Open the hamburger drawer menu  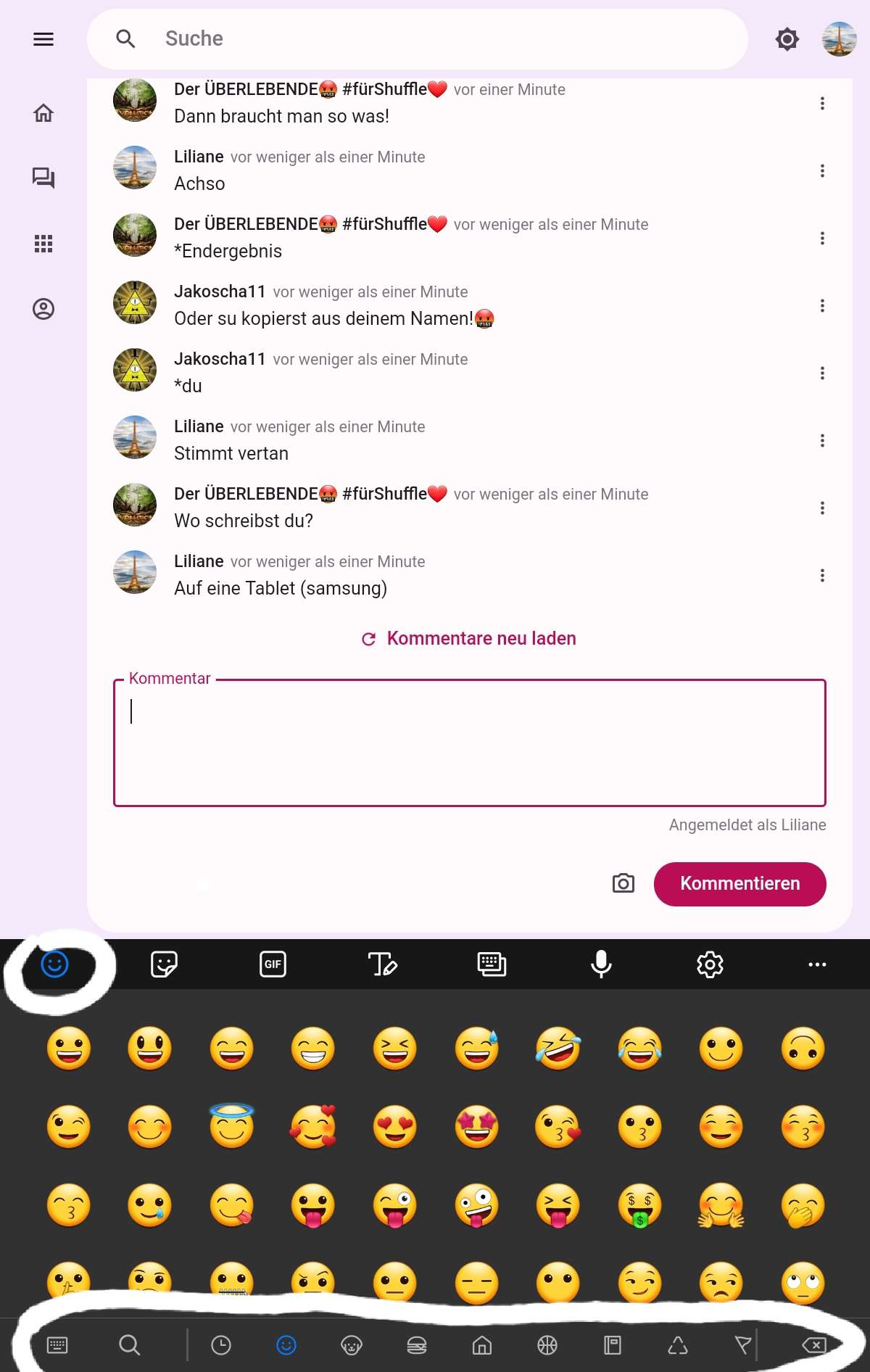(x=43, y=39)
